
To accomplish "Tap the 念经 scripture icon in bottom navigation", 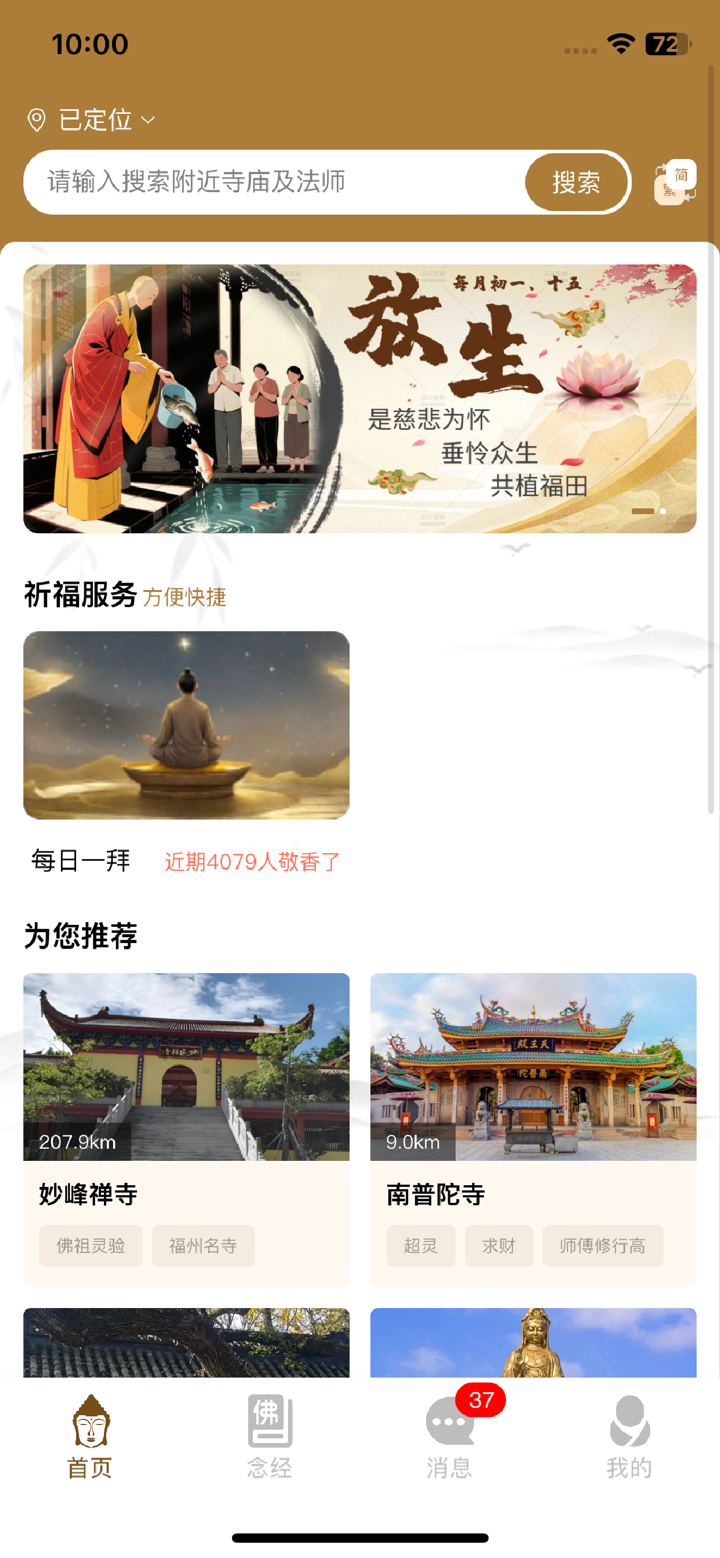I will tap(268, 1420).
